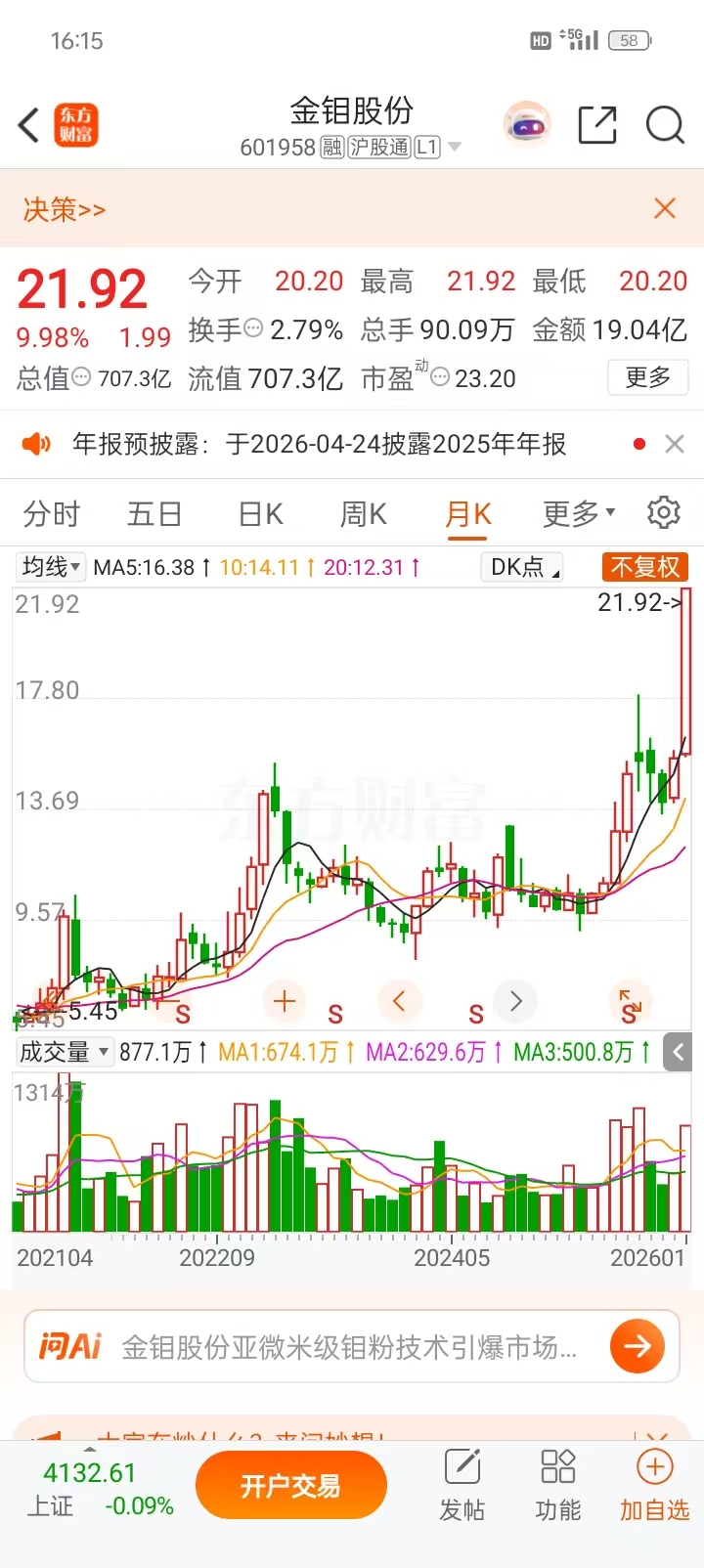Image resolution: width=704 pixels, height=1568 pixels.
Task: Open chart settings gear
Action: coord(664,512)
